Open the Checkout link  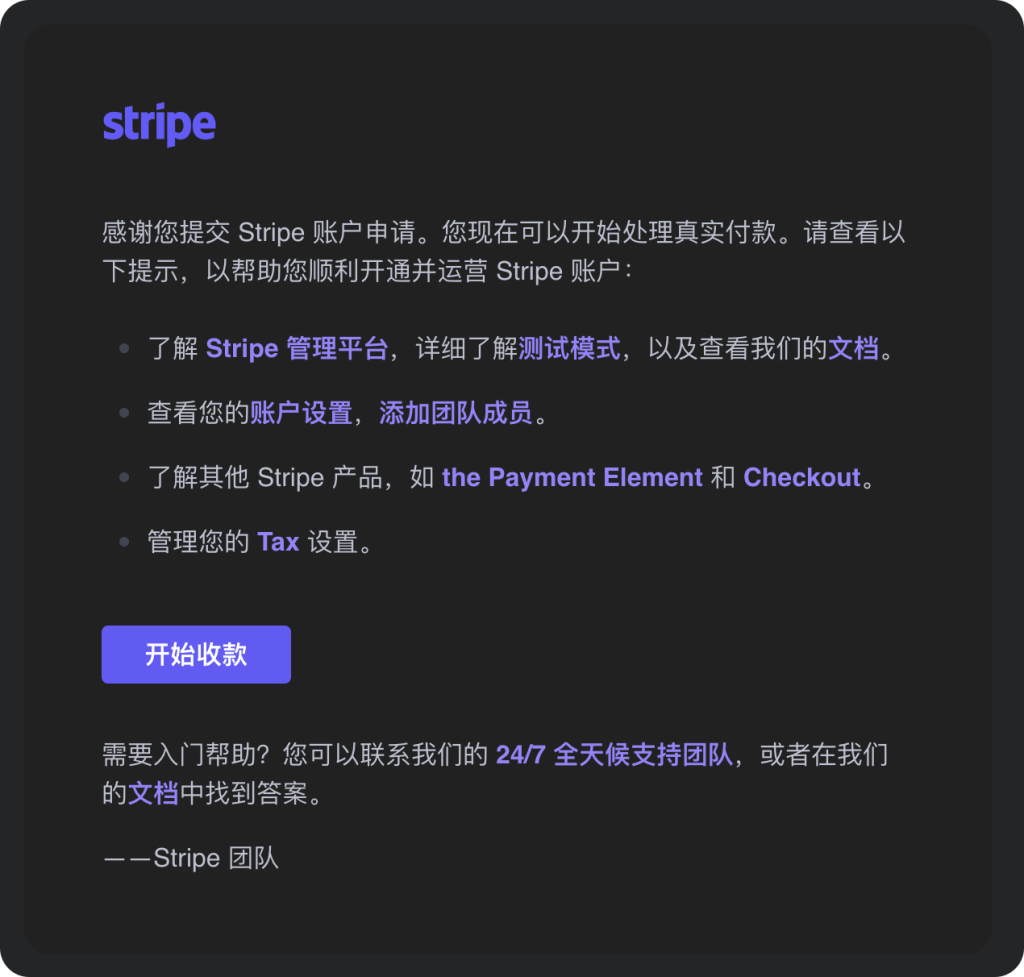(802, 477)
